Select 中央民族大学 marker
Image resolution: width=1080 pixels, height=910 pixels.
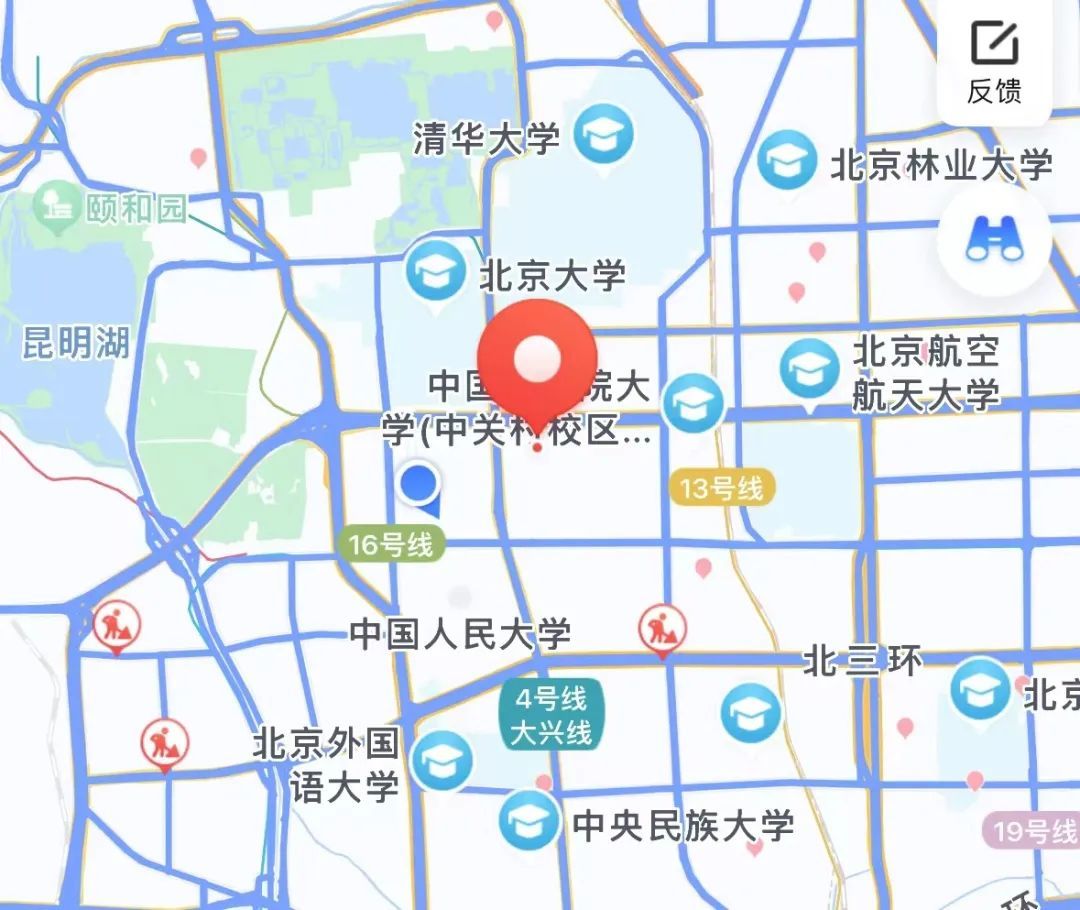point(530,820)
